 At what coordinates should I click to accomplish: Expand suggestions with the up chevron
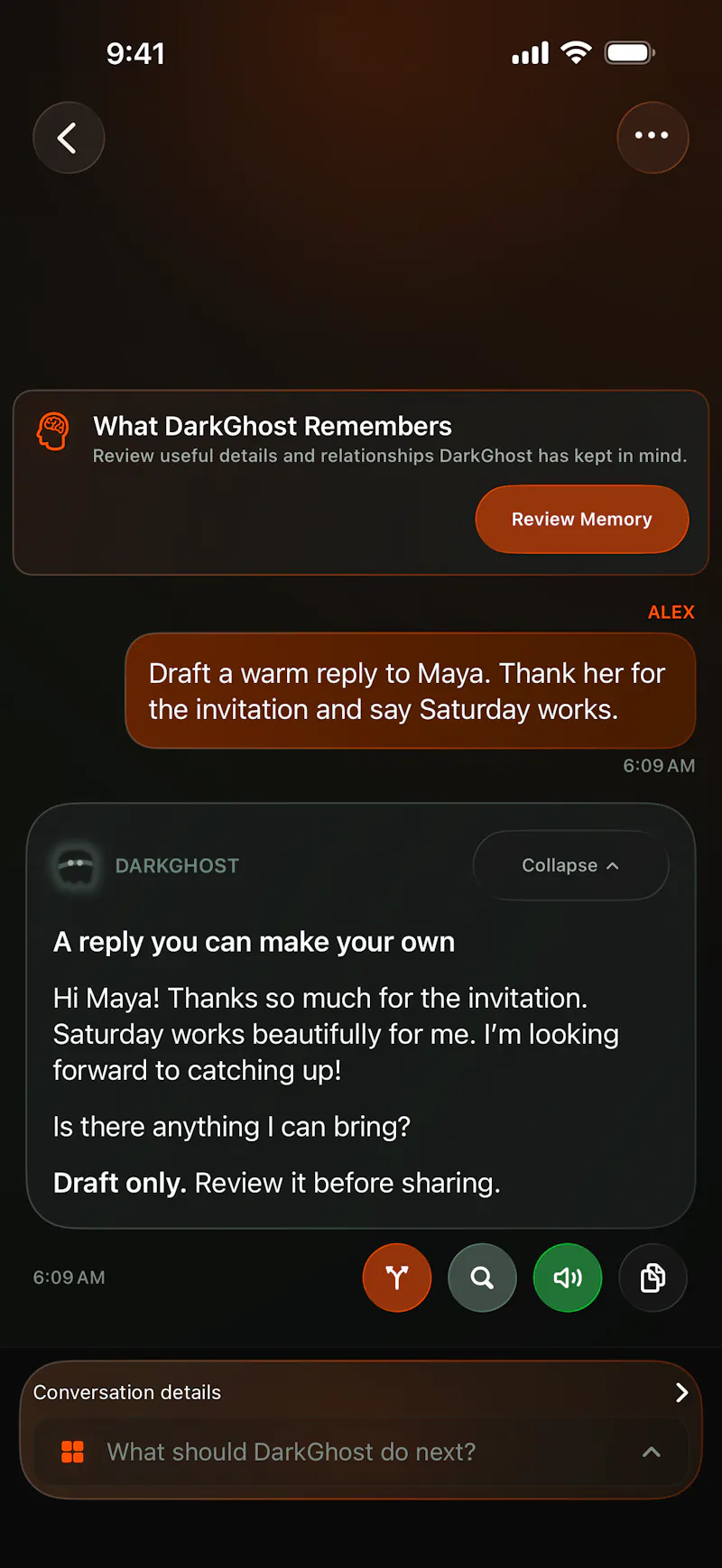tap(652, 1452)
